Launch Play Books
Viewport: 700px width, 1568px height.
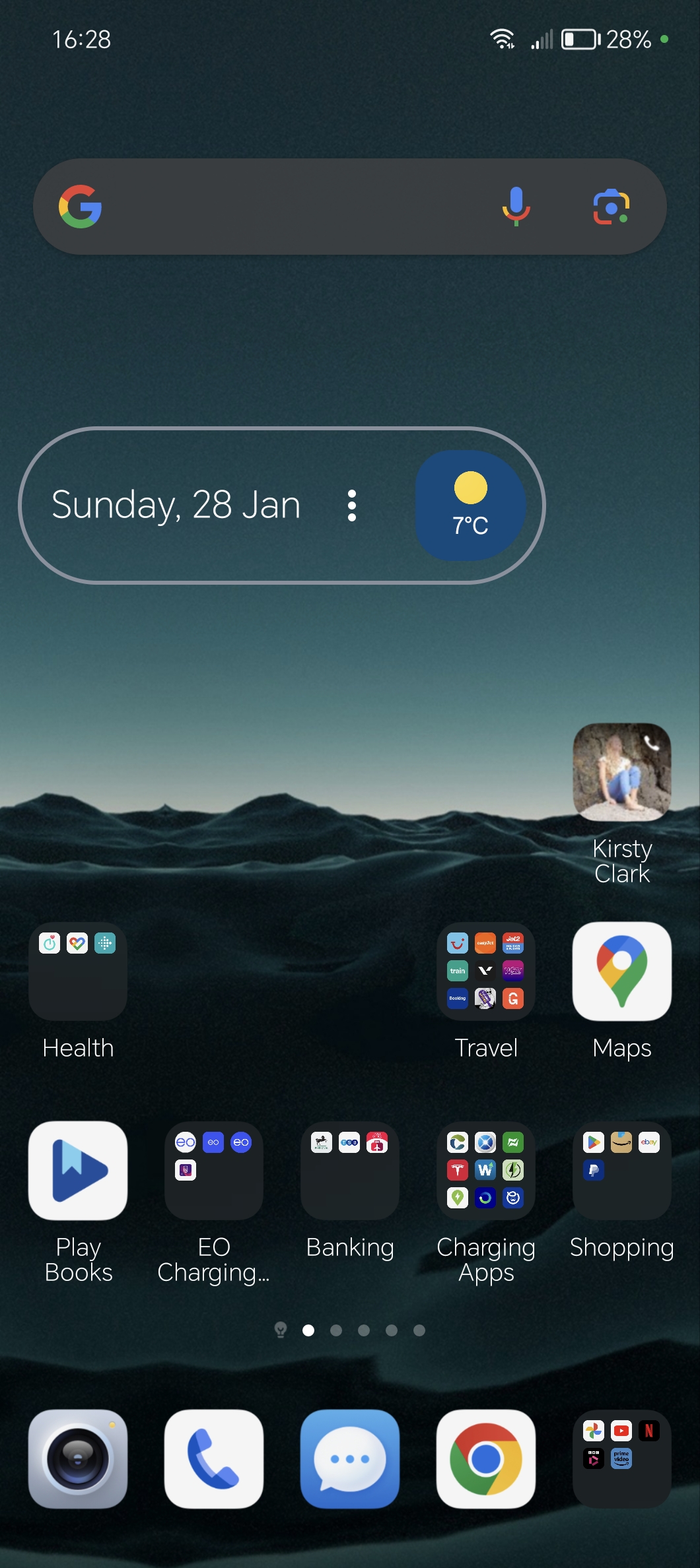tap(78, 1171)
